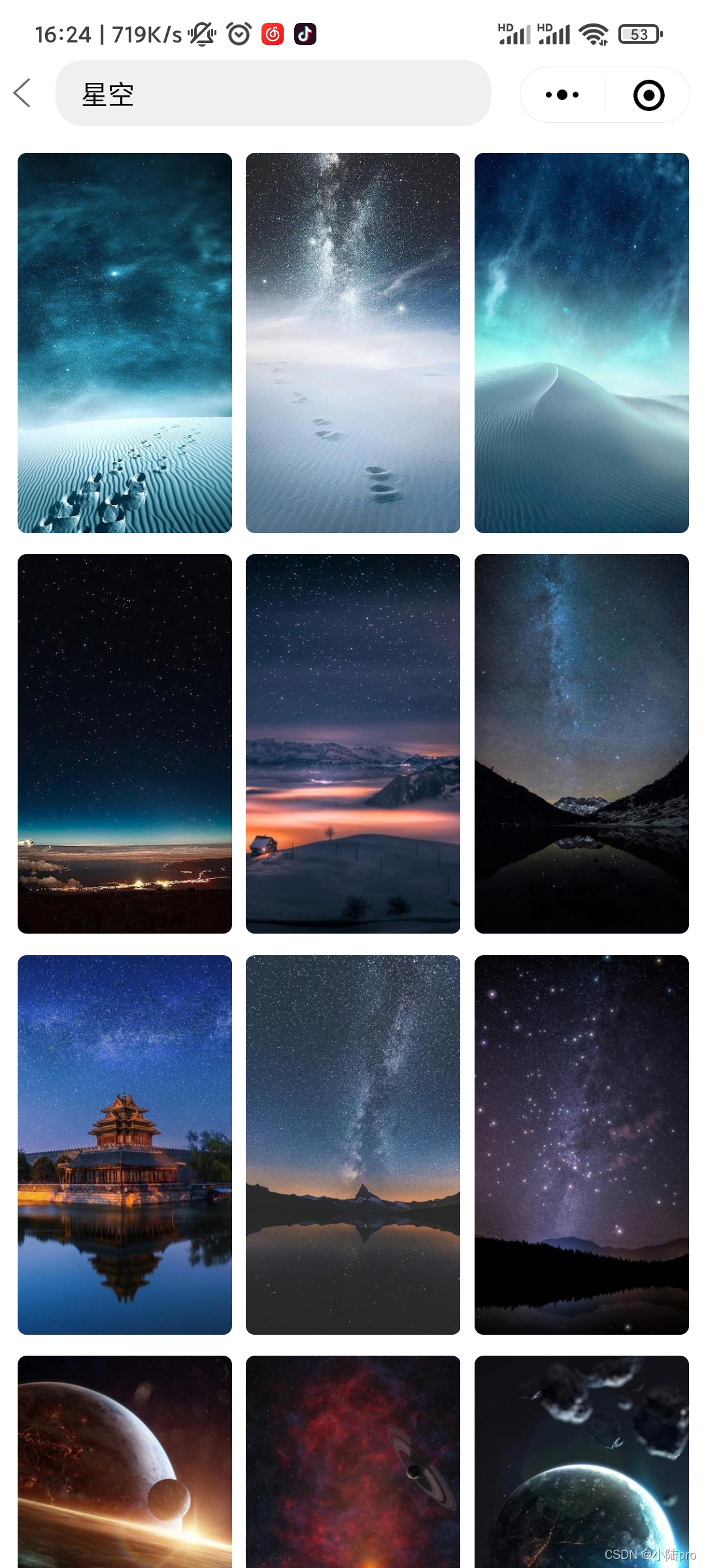The width and height of the screenshot is (706, 1568).
Task: Open the Chinese palace tower reflection wallpaper
Action: 125,1145
